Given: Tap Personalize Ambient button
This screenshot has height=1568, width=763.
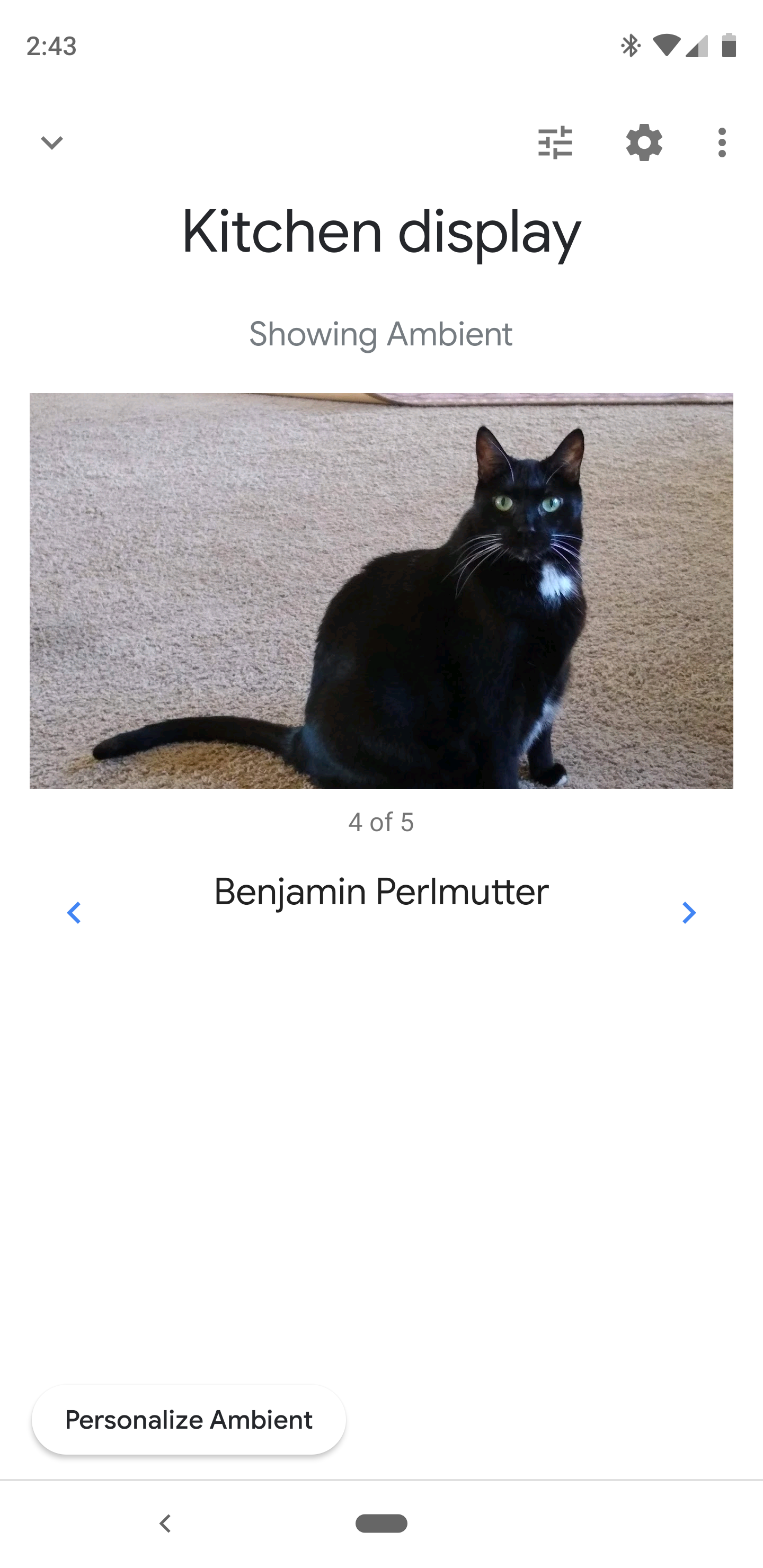Looking at the screenshot, I should pos(189,1420).
